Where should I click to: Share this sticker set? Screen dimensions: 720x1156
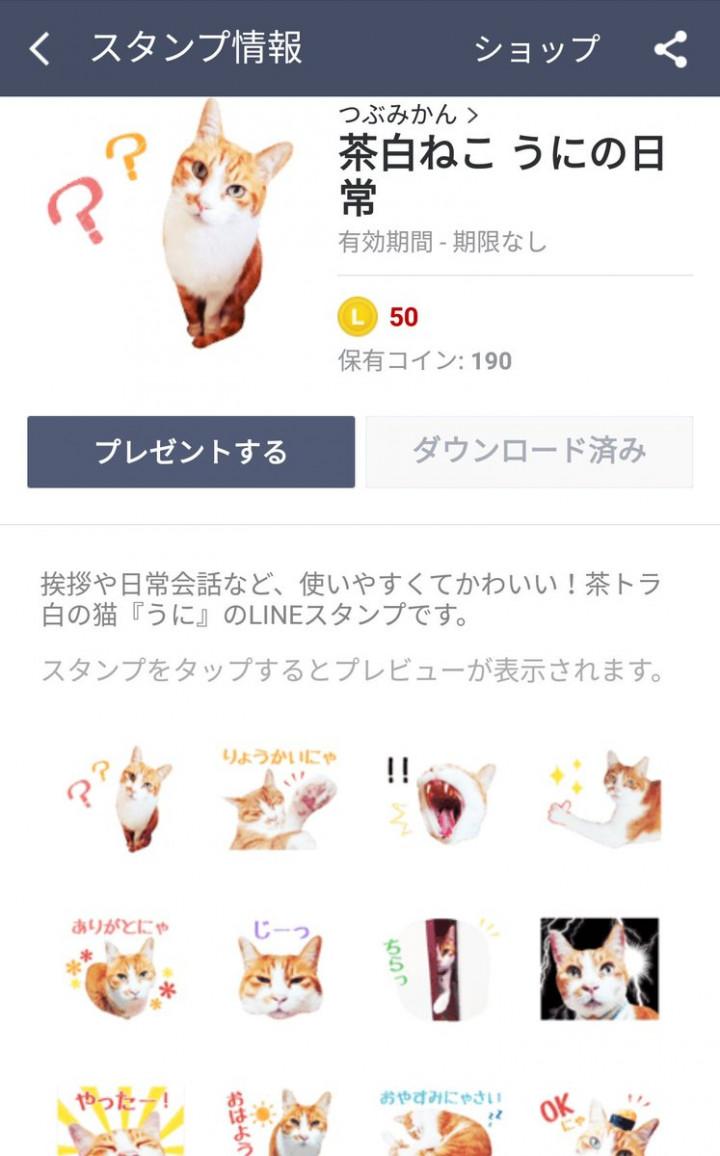point(670,48)
